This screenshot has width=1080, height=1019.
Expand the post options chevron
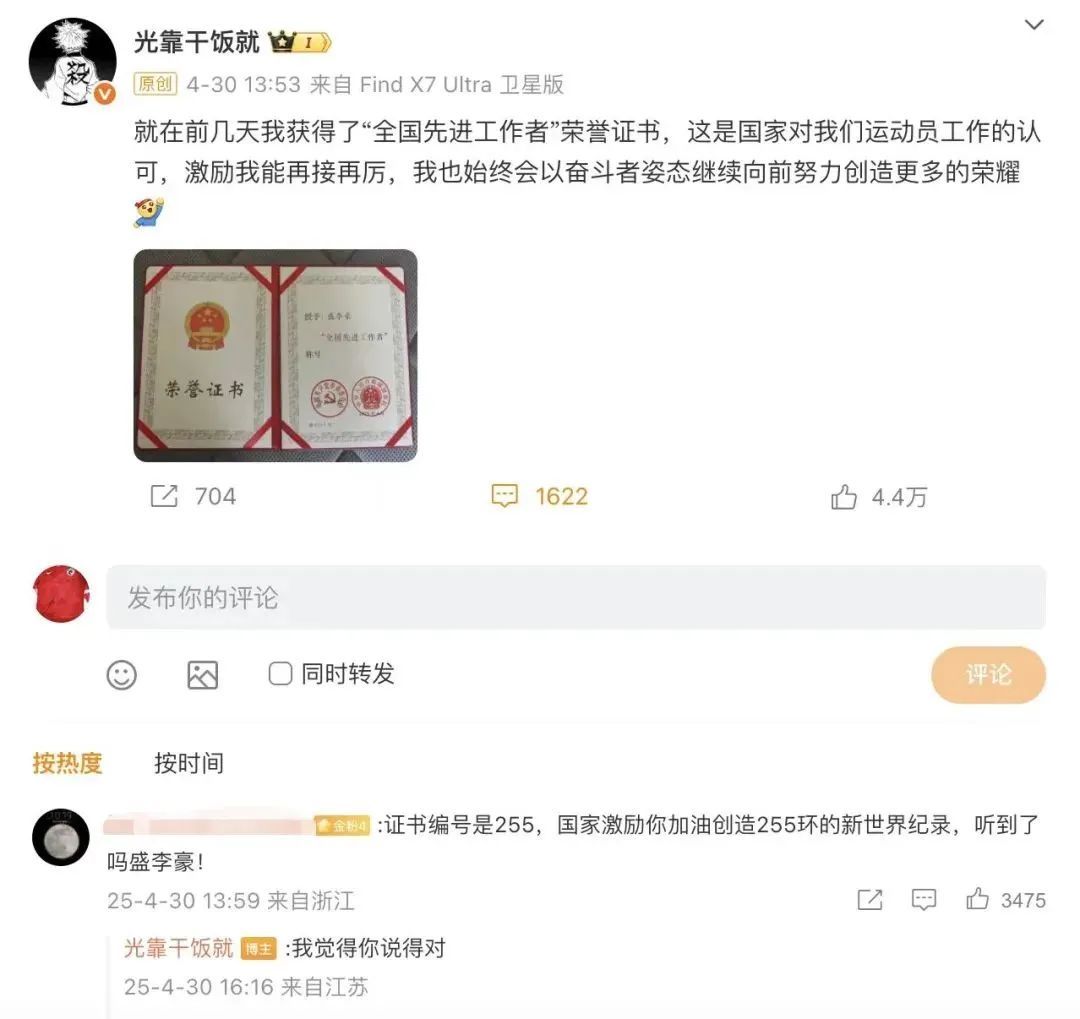tap(1034, 25)
